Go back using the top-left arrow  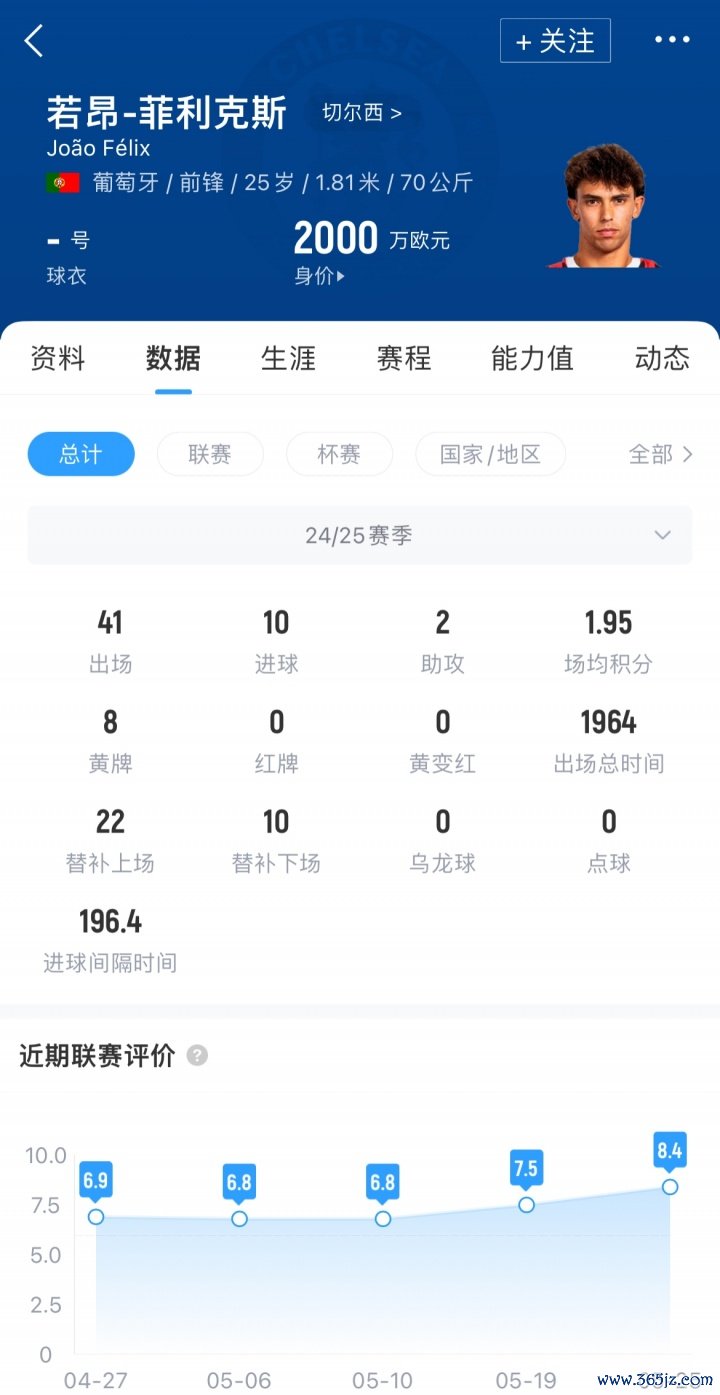tap(34, 41)
